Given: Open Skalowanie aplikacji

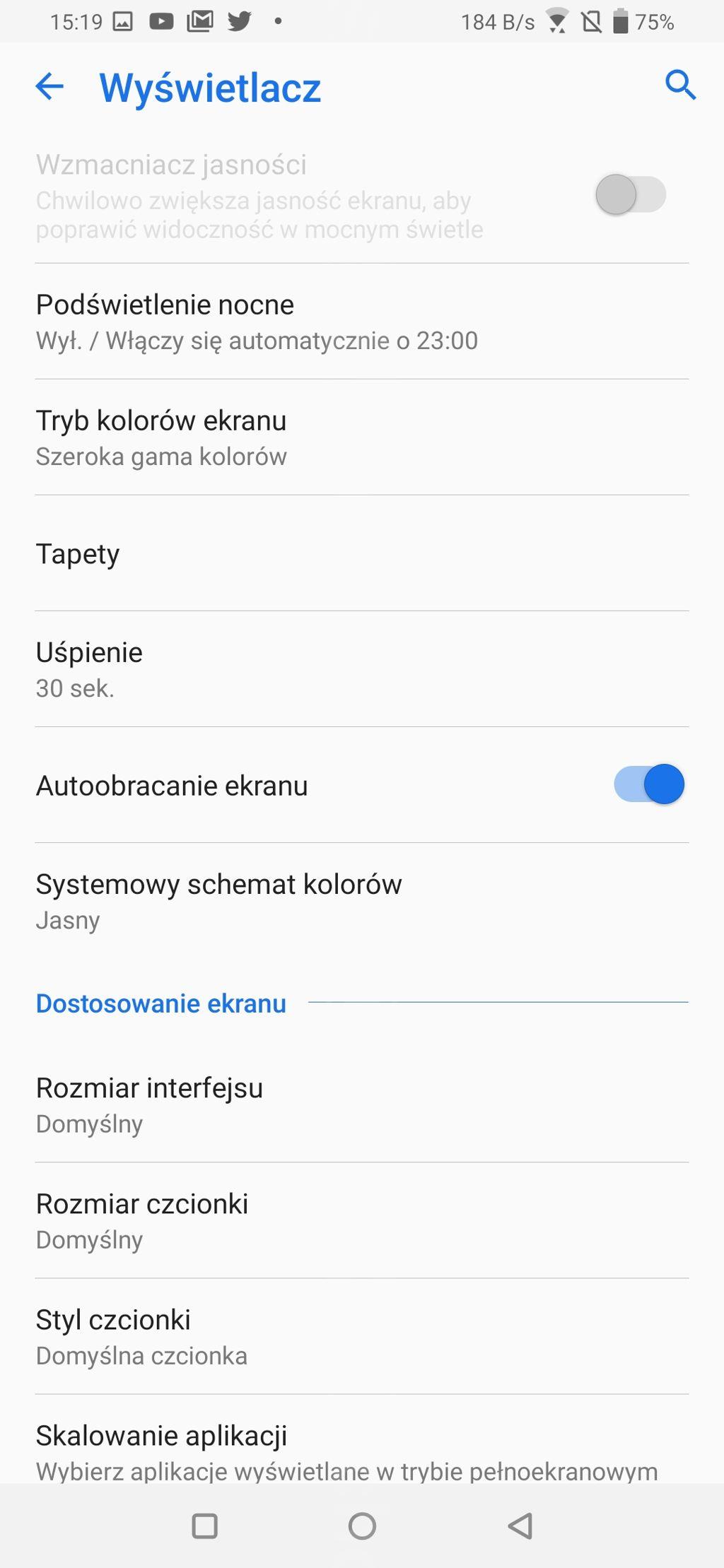Looking at the screenshot, I should coord(362,1439).
